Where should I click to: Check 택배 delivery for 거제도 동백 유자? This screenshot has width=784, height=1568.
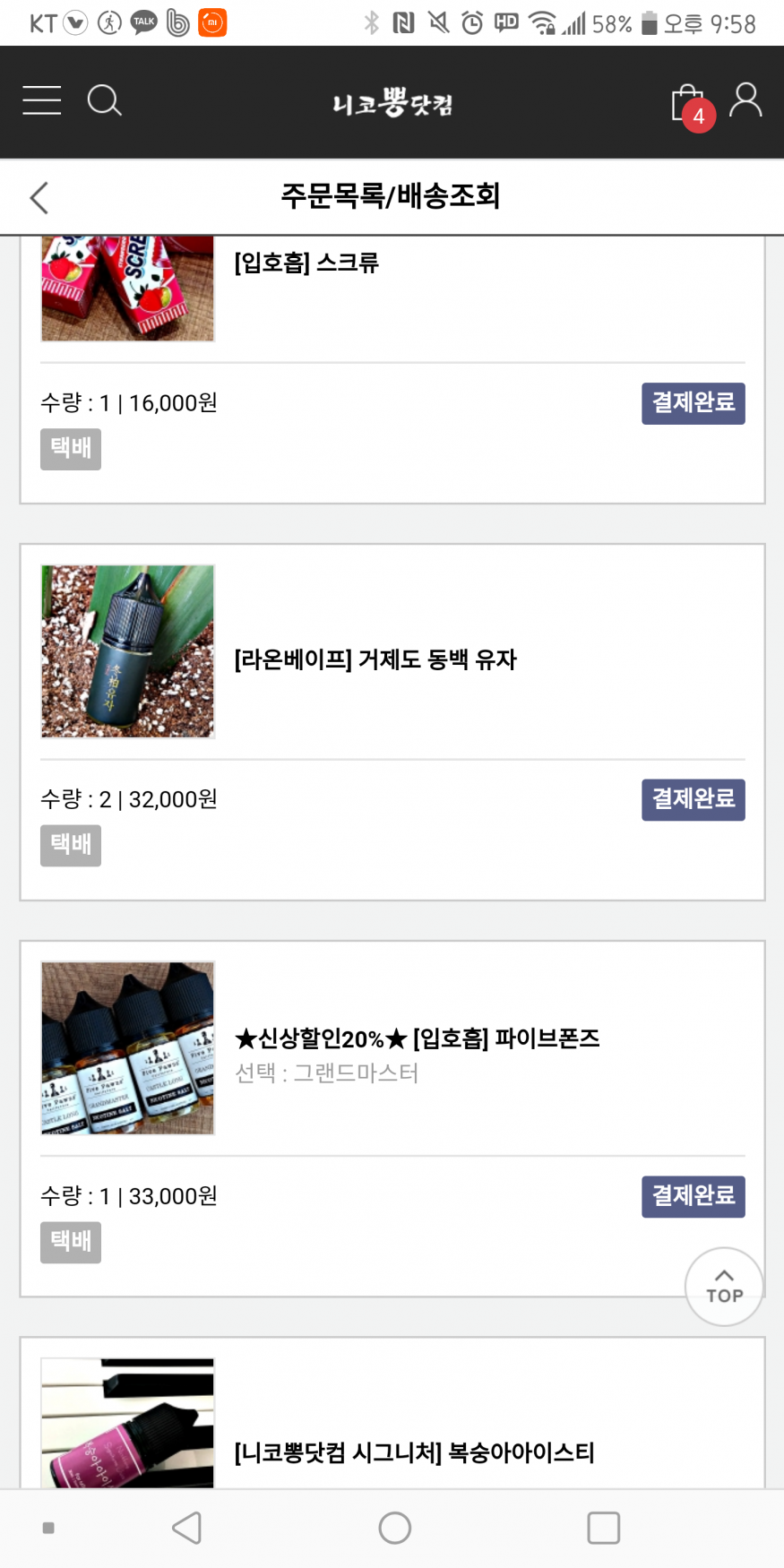[x=71, y=845]
